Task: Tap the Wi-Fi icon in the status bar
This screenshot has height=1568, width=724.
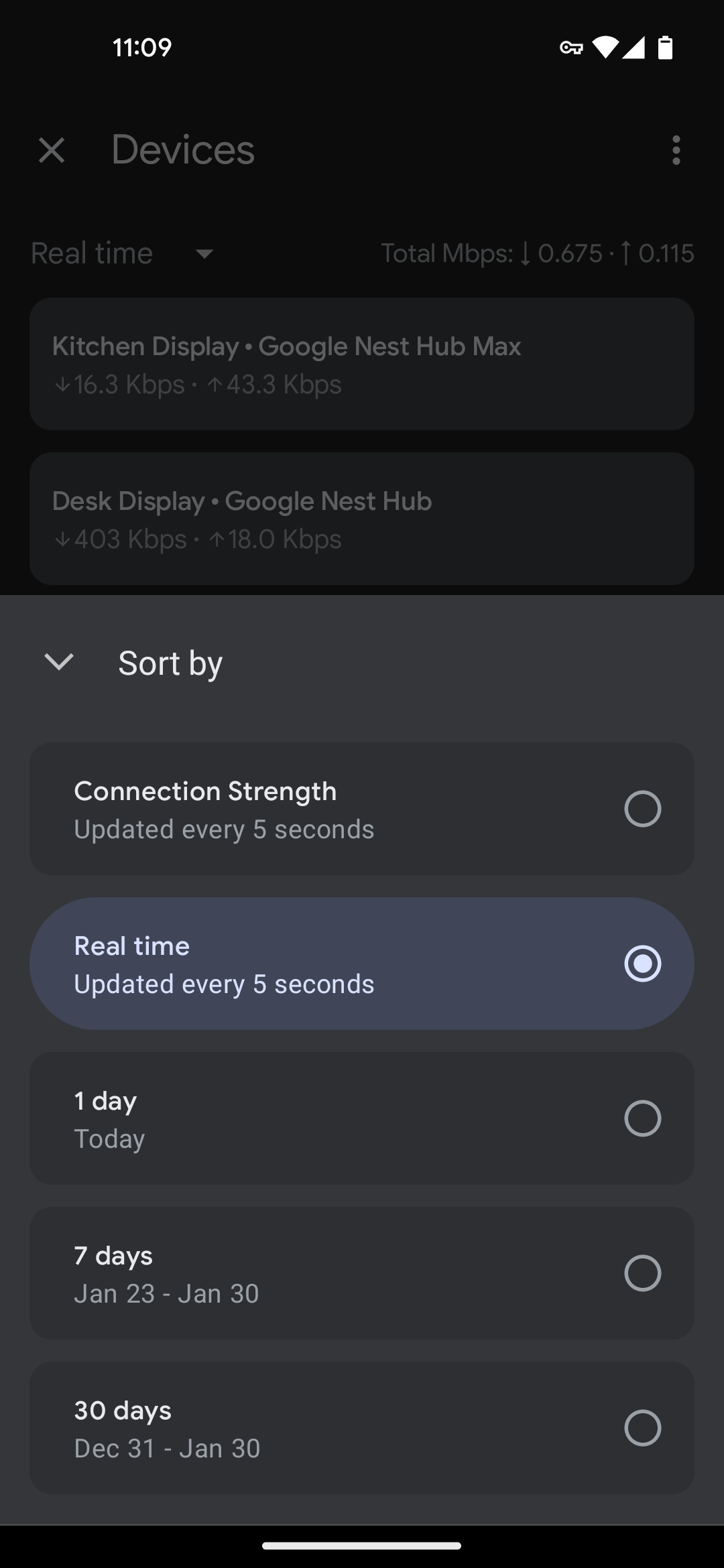Action: tap(604, 47)
